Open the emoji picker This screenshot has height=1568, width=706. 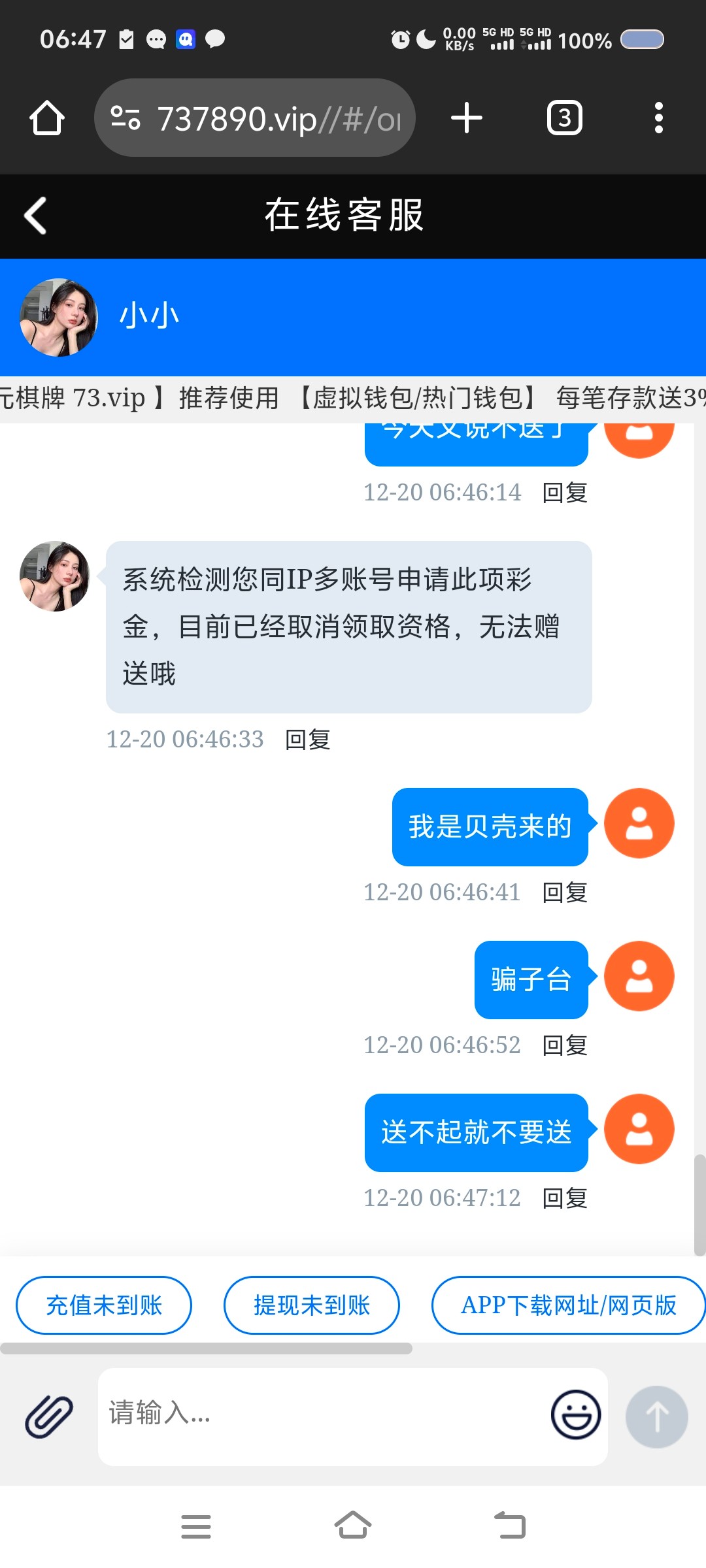576,1414
